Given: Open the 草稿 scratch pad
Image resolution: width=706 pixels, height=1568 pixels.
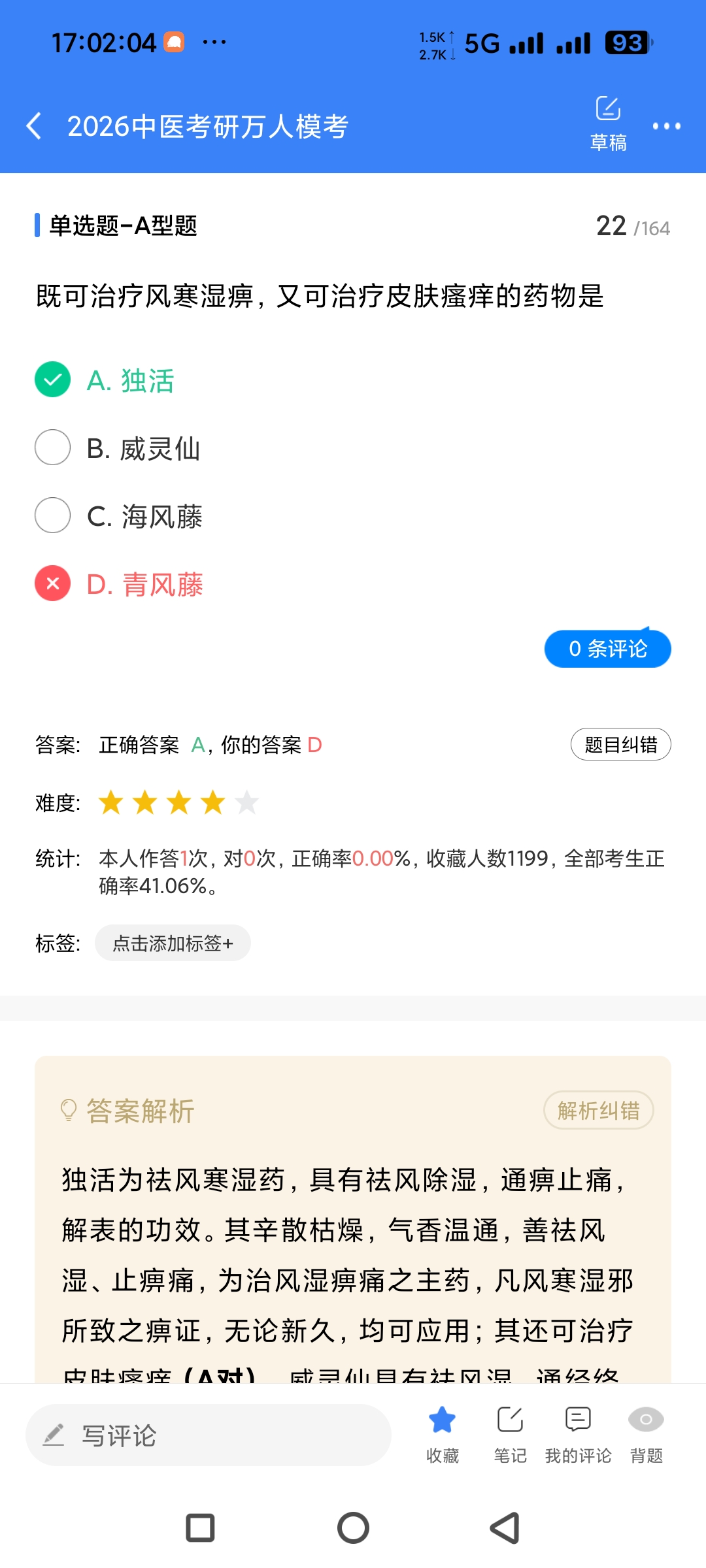Looking at the screenshot, I should (x=608, y=123).
